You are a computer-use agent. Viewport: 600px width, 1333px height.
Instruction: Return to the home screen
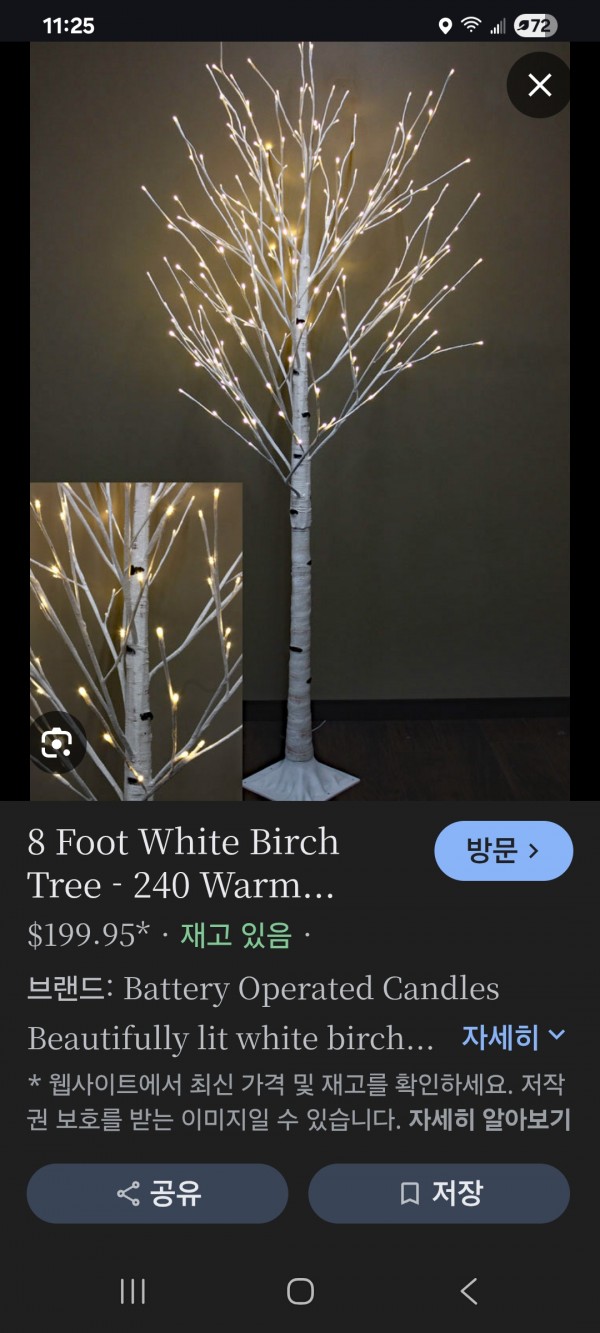(300, 1291)
